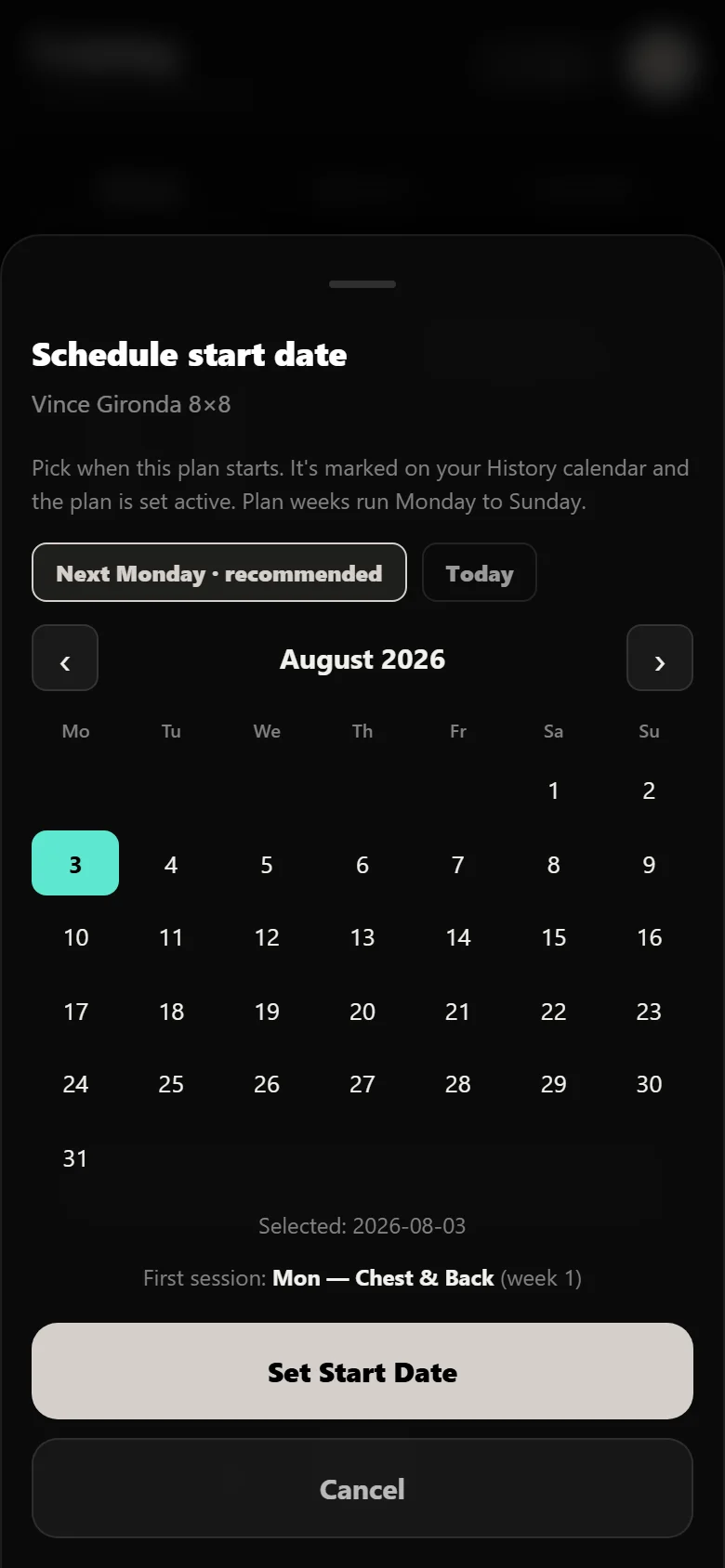Select the sheet's top drag handle
This screenshot has width=725, height=1568.
[x=362, y=284]
